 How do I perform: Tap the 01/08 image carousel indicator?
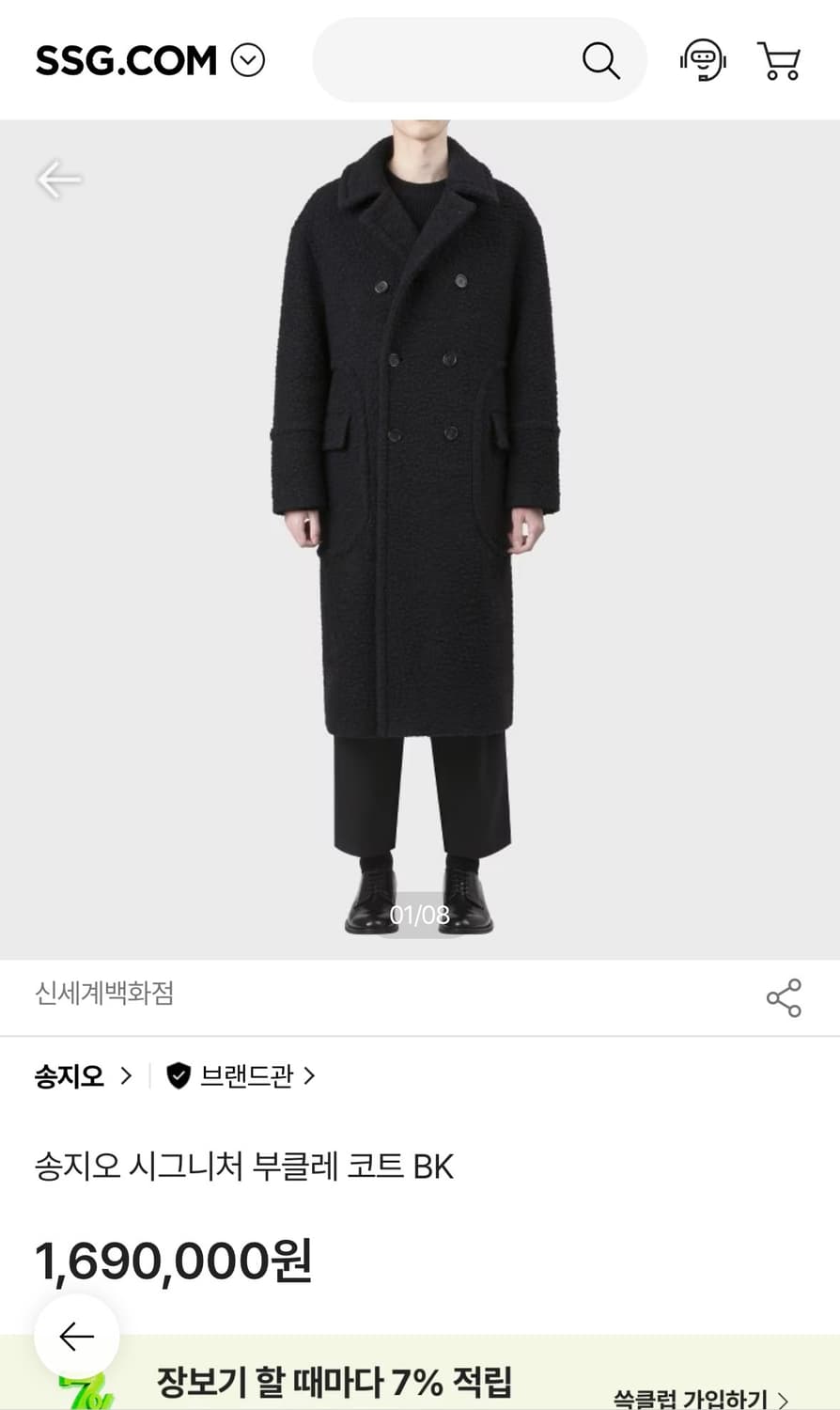point(419,913)
